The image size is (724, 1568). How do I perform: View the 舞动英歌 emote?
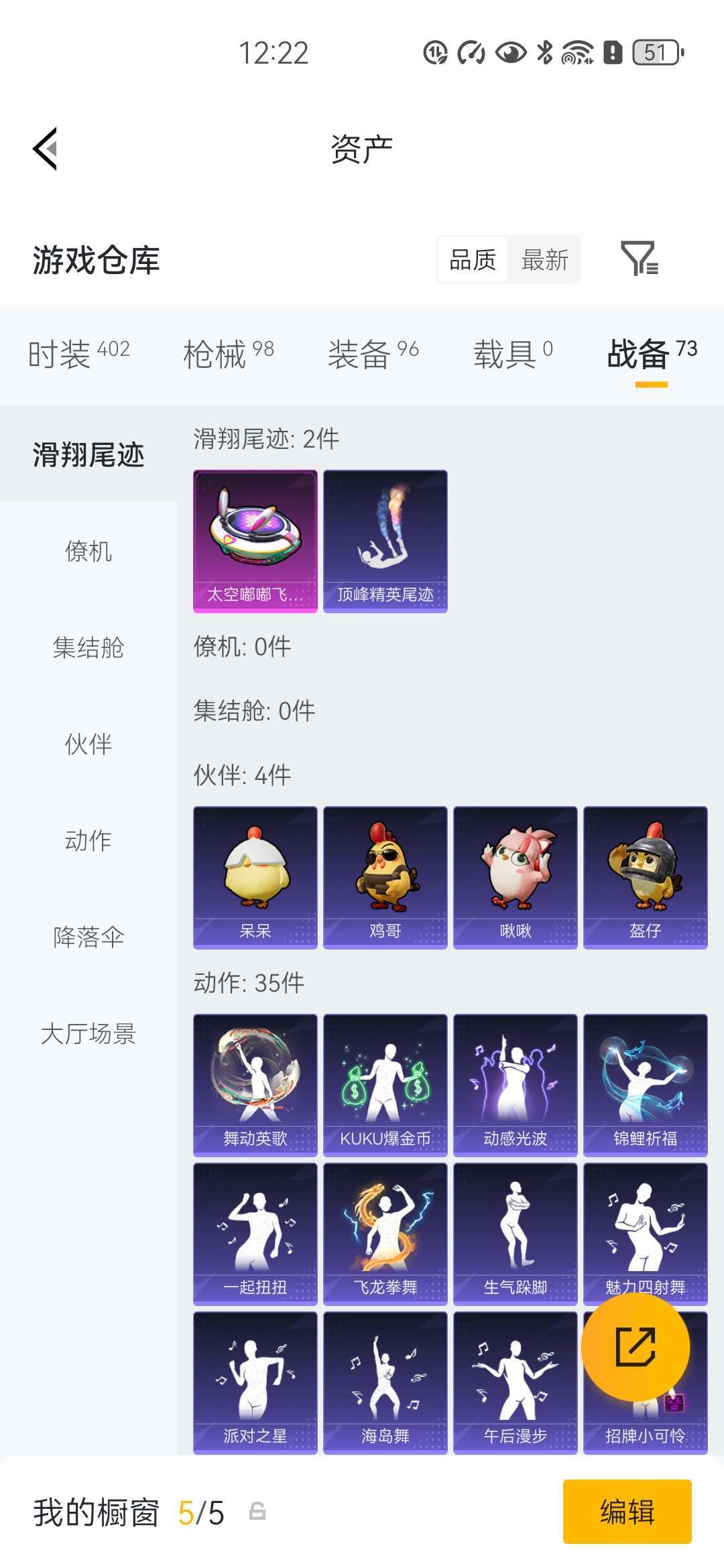[255, 1085]
